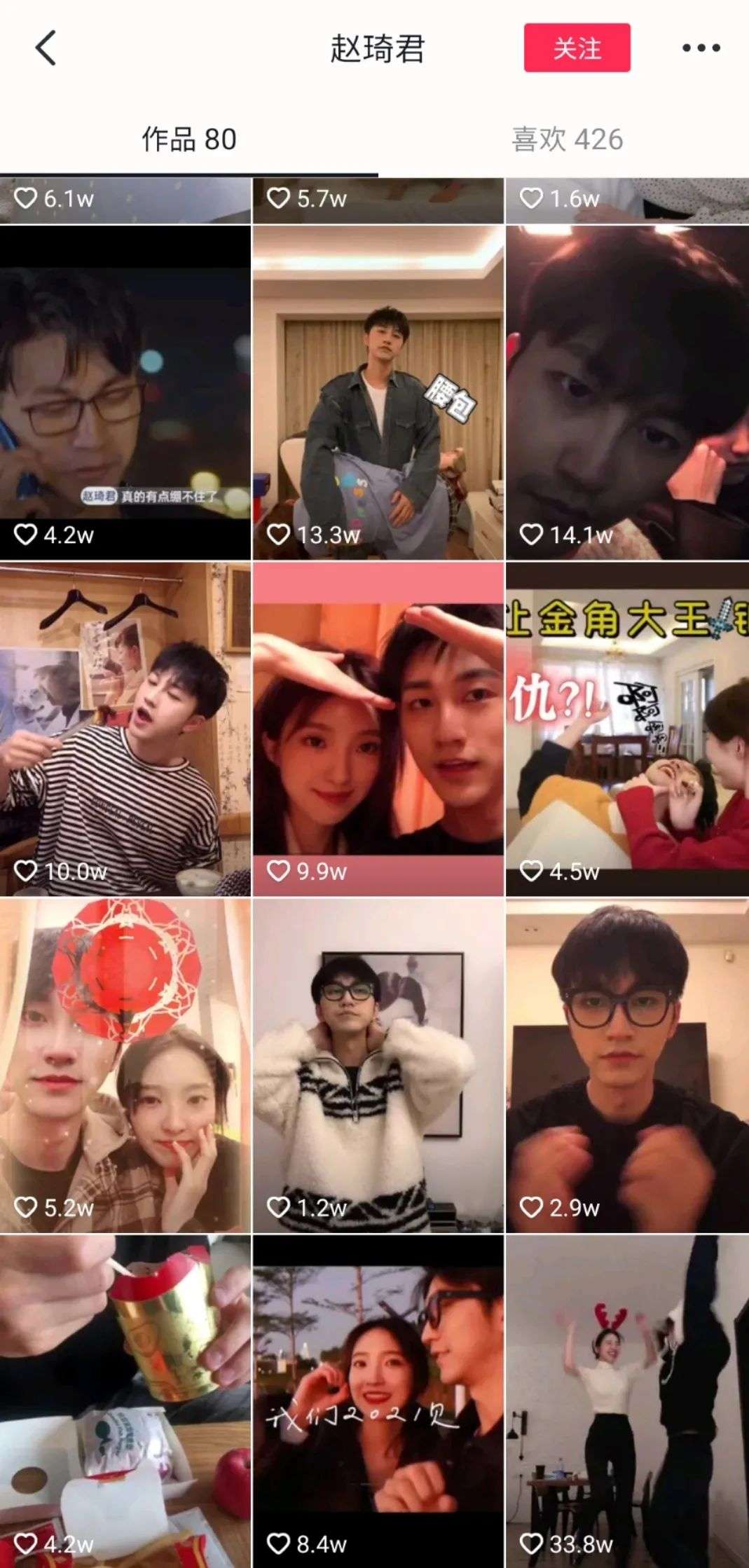Open the top-row video with 6.1w likes
This screenshot has height=1568, width=749.
[x=125, y=200]
